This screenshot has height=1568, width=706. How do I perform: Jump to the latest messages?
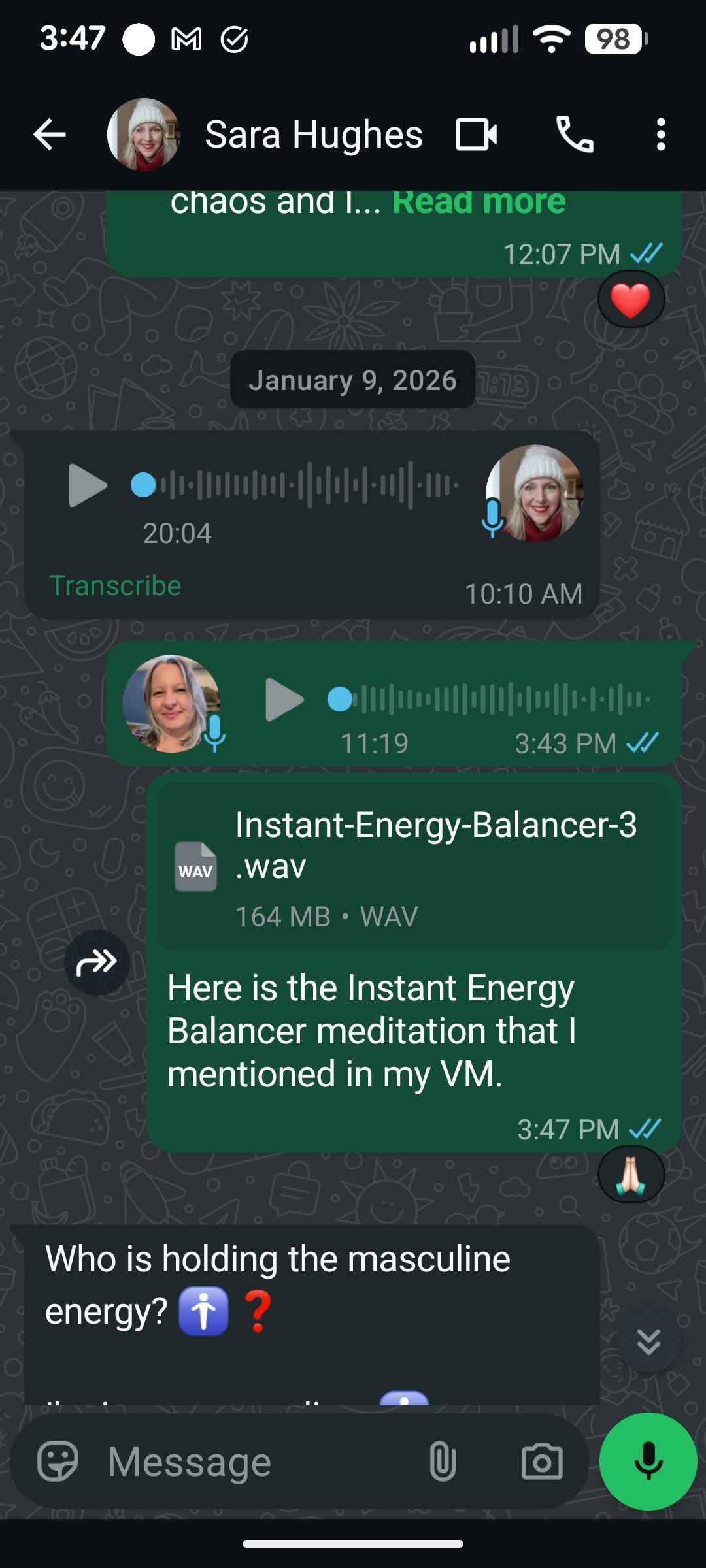tap(648, 1342)
